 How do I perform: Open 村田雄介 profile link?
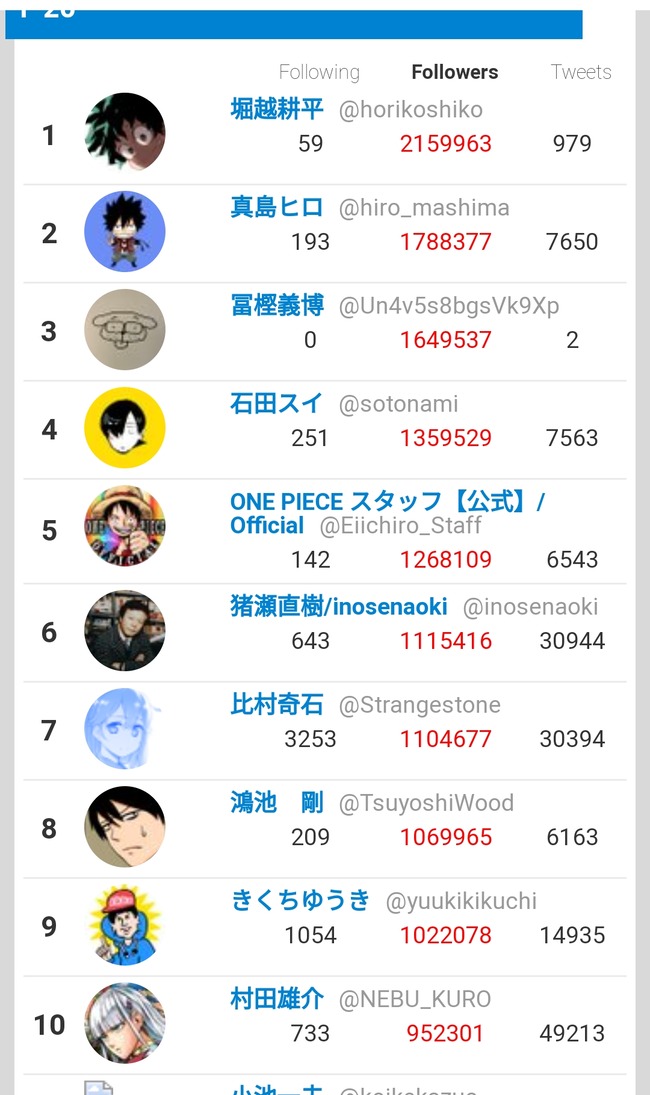(277, 999)
